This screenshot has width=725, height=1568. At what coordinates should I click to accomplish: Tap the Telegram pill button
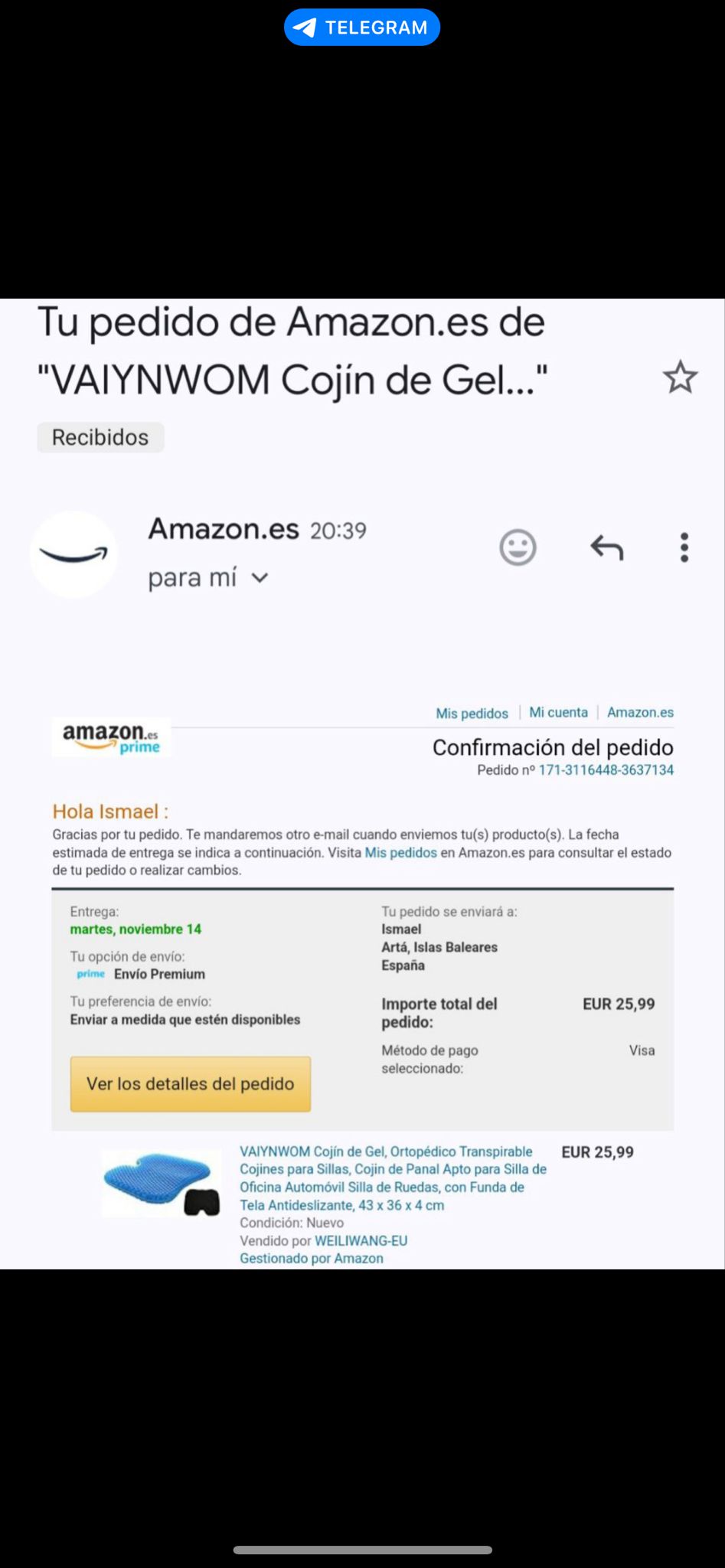[x=361, y=28]
